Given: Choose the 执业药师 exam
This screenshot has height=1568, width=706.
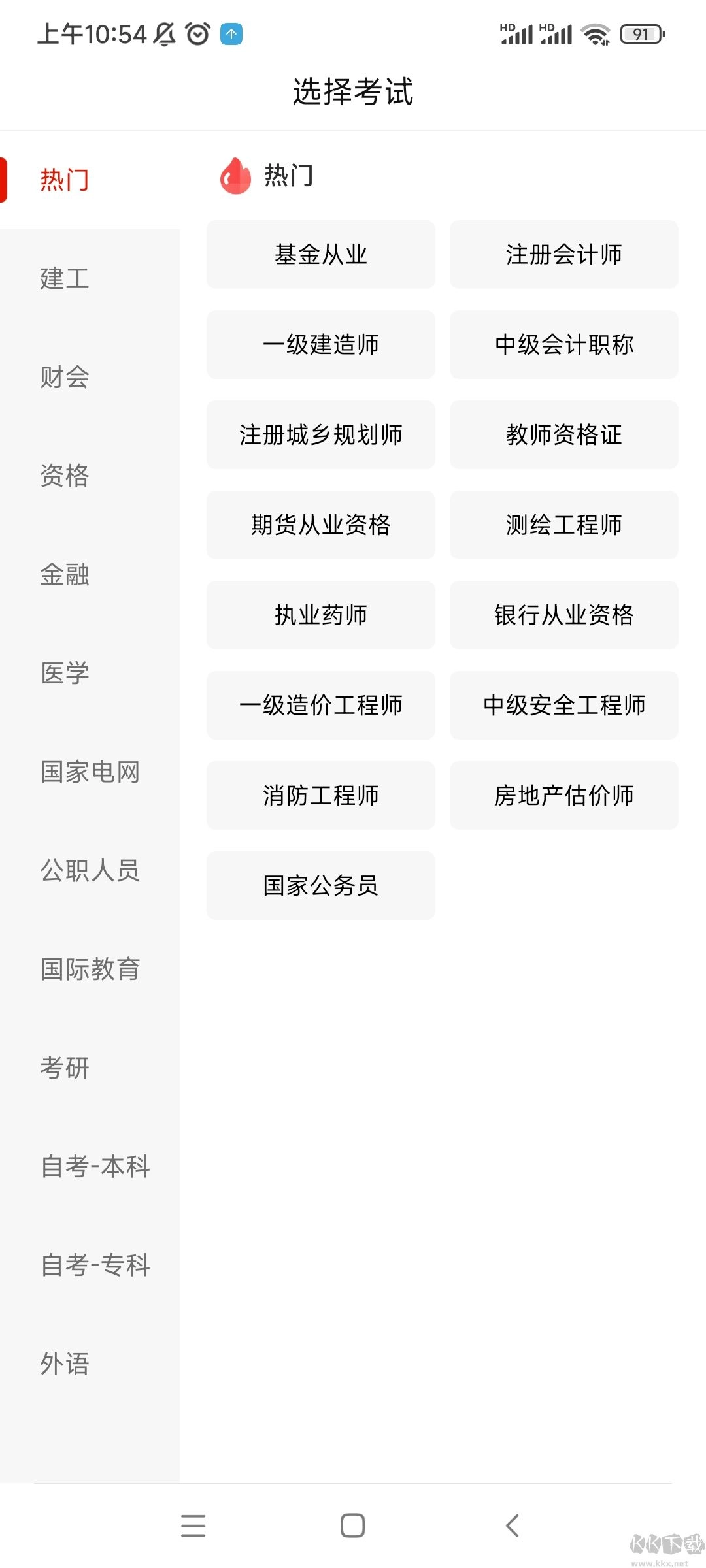Looking at the screenshot, I should (x=321, y=615).
